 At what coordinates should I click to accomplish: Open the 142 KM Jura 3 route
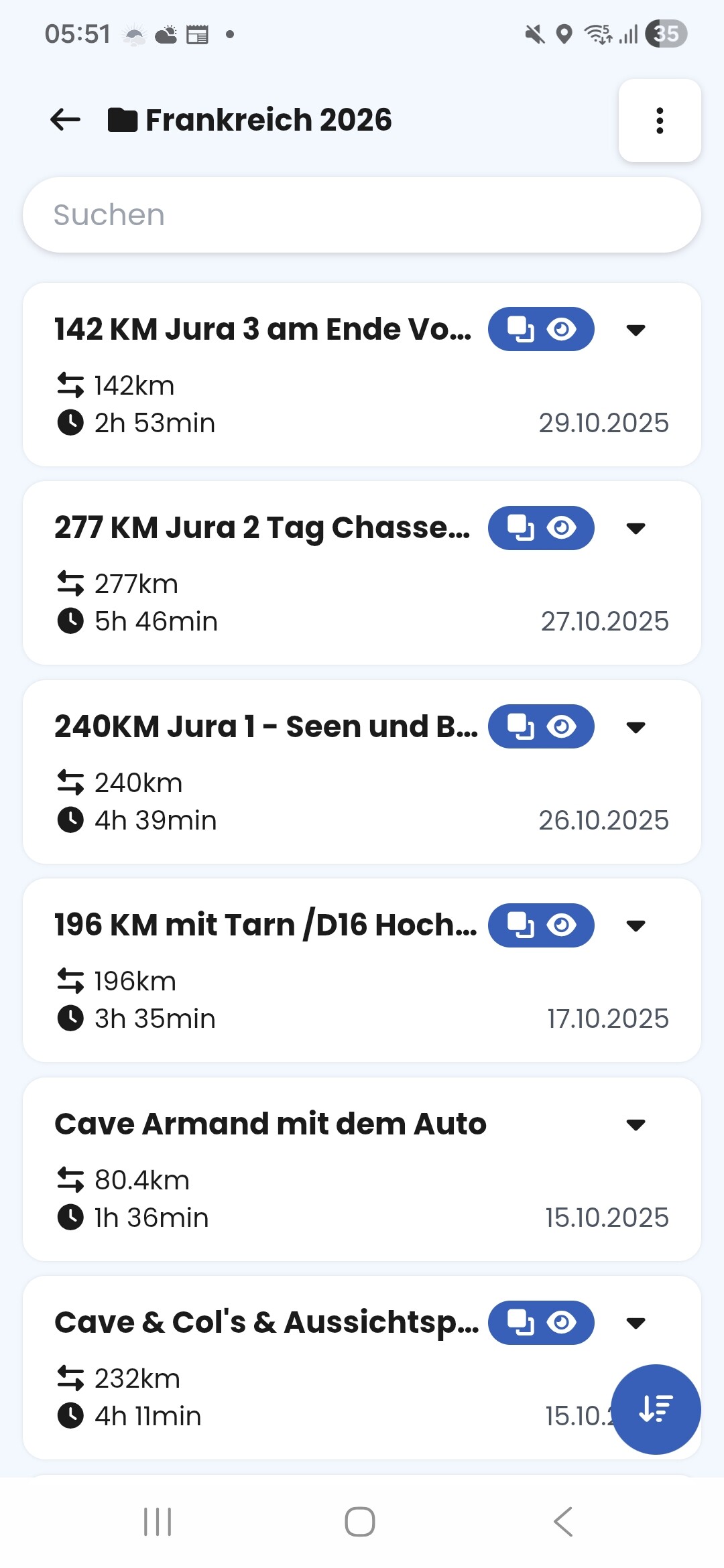pyautogui.click(x=261, y=330)
